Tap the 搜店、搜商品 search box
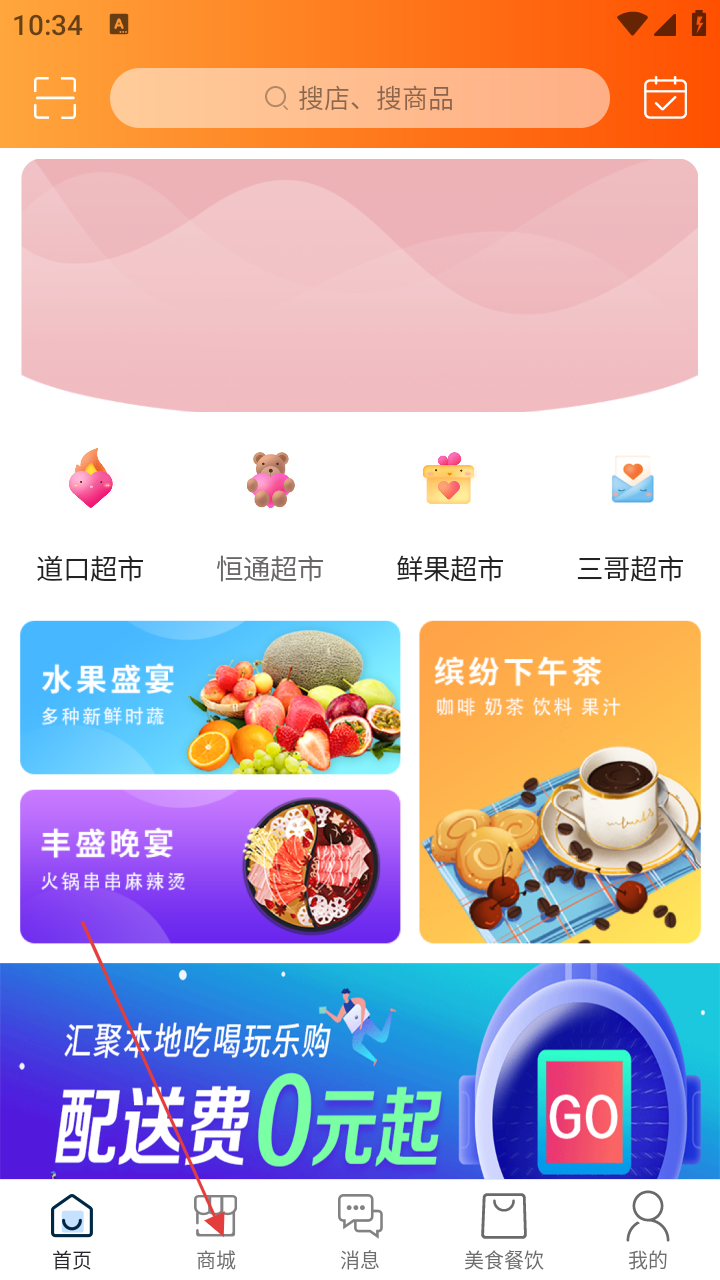720x1280 pixels. pyautogui.click(x=360, y=98)
